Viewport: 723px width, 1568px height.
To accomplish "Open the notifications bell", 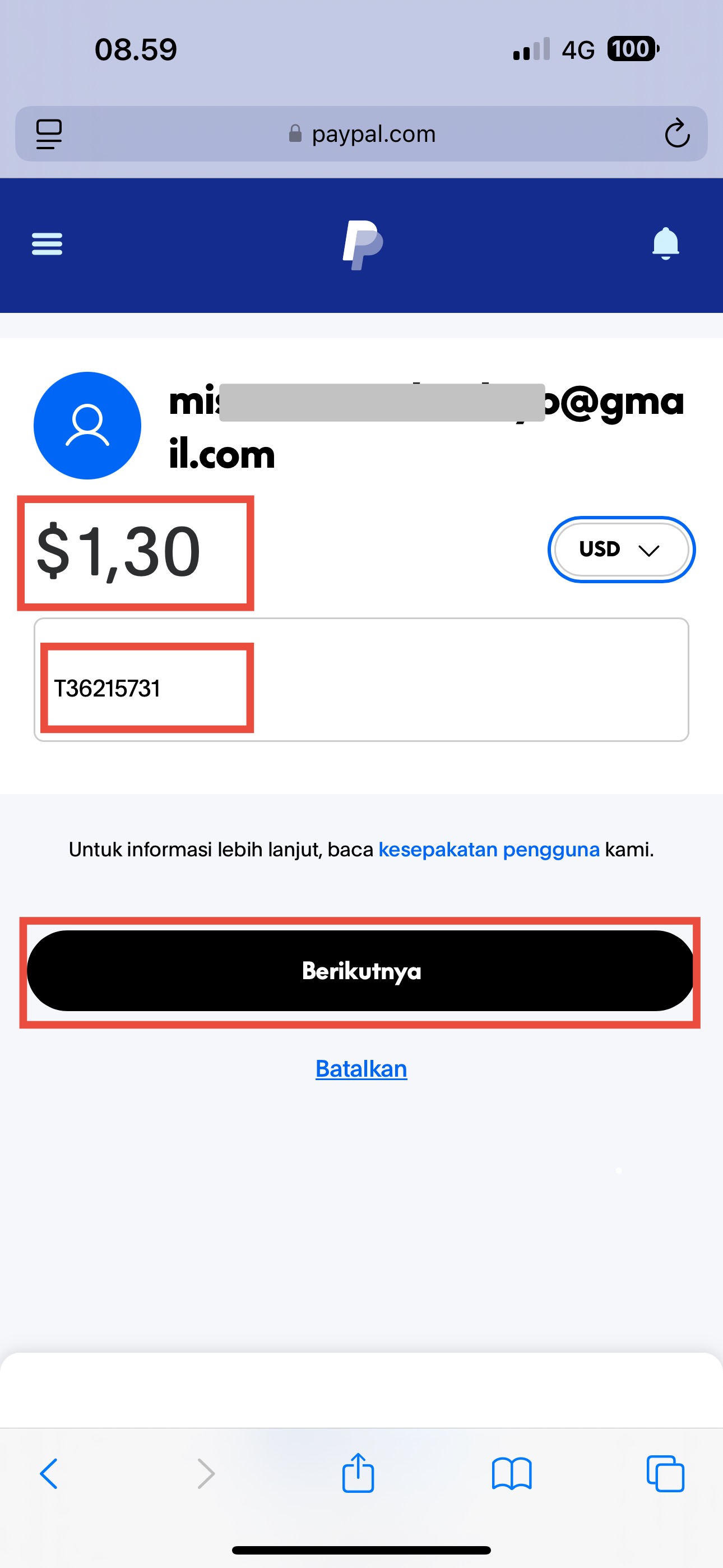I will click(x=665, y=243).
